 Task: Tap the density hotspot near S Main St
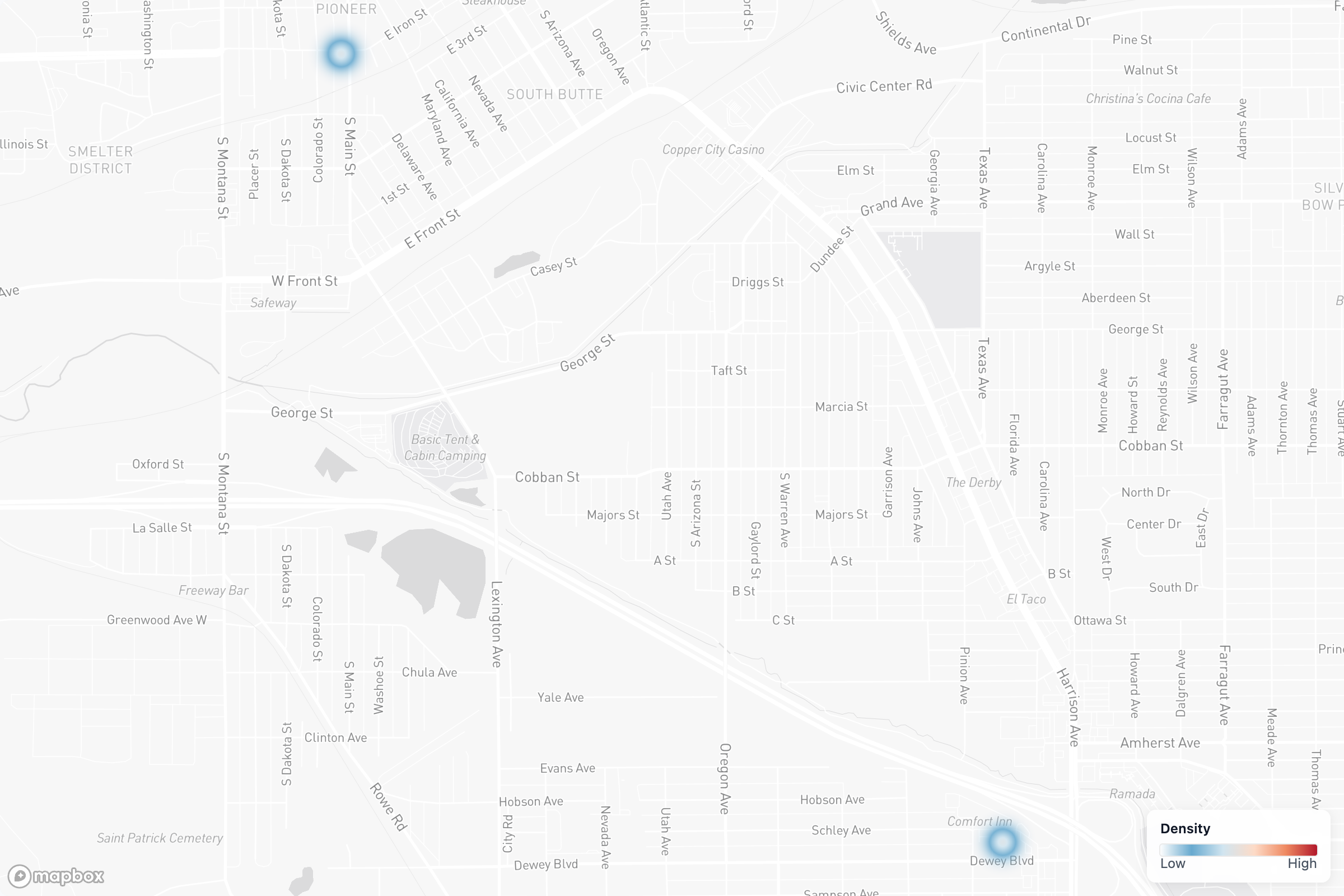click(x=340, y=53)
